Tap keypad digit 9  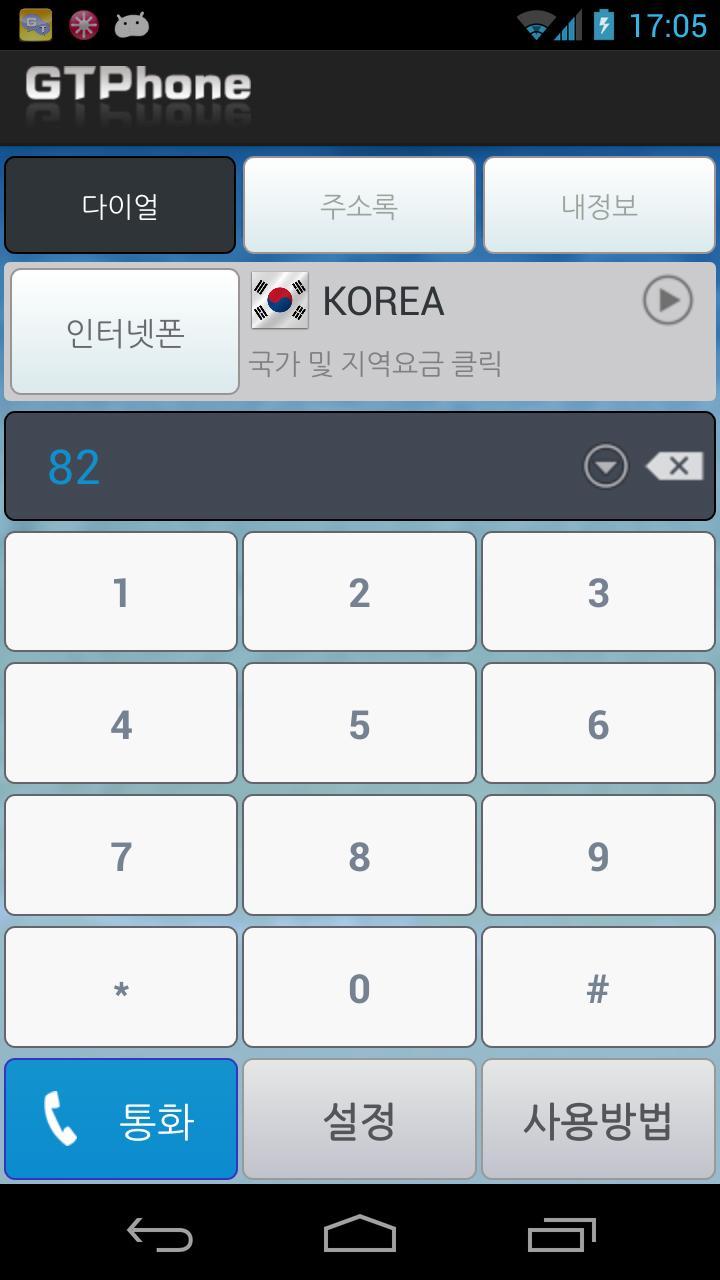pos(598,856)
